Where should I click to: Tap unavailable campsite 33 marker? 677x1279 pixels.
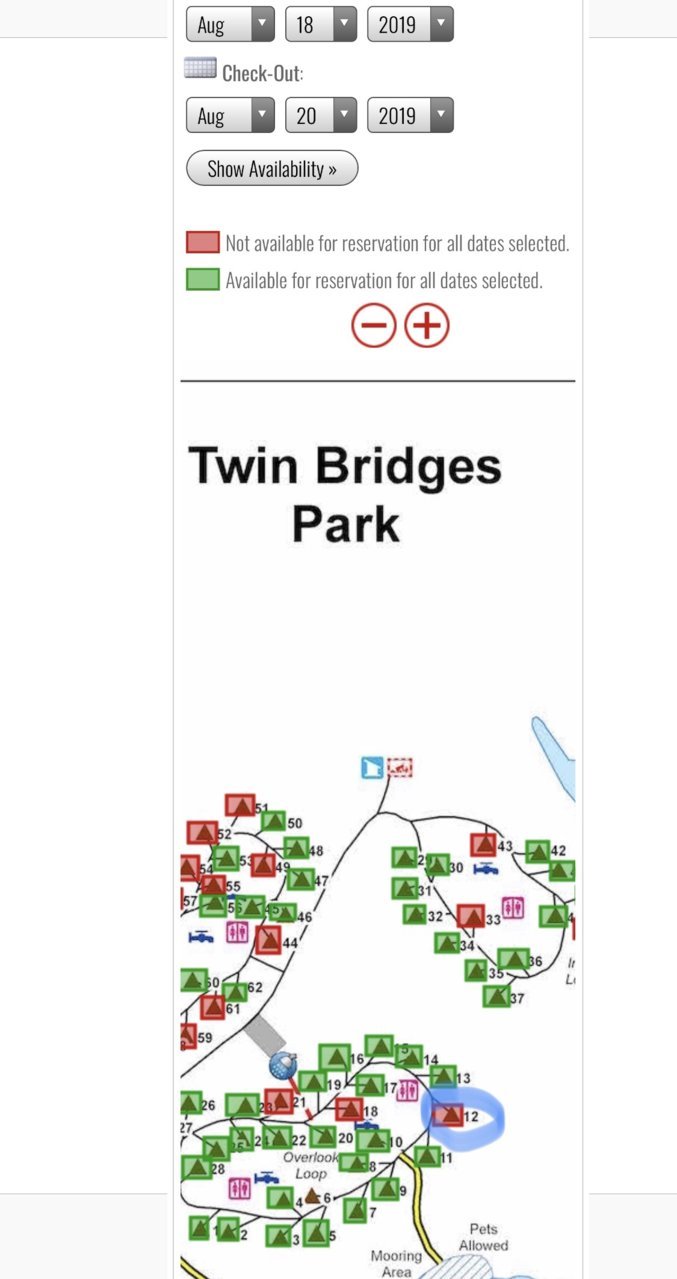[x=470, y=916]
